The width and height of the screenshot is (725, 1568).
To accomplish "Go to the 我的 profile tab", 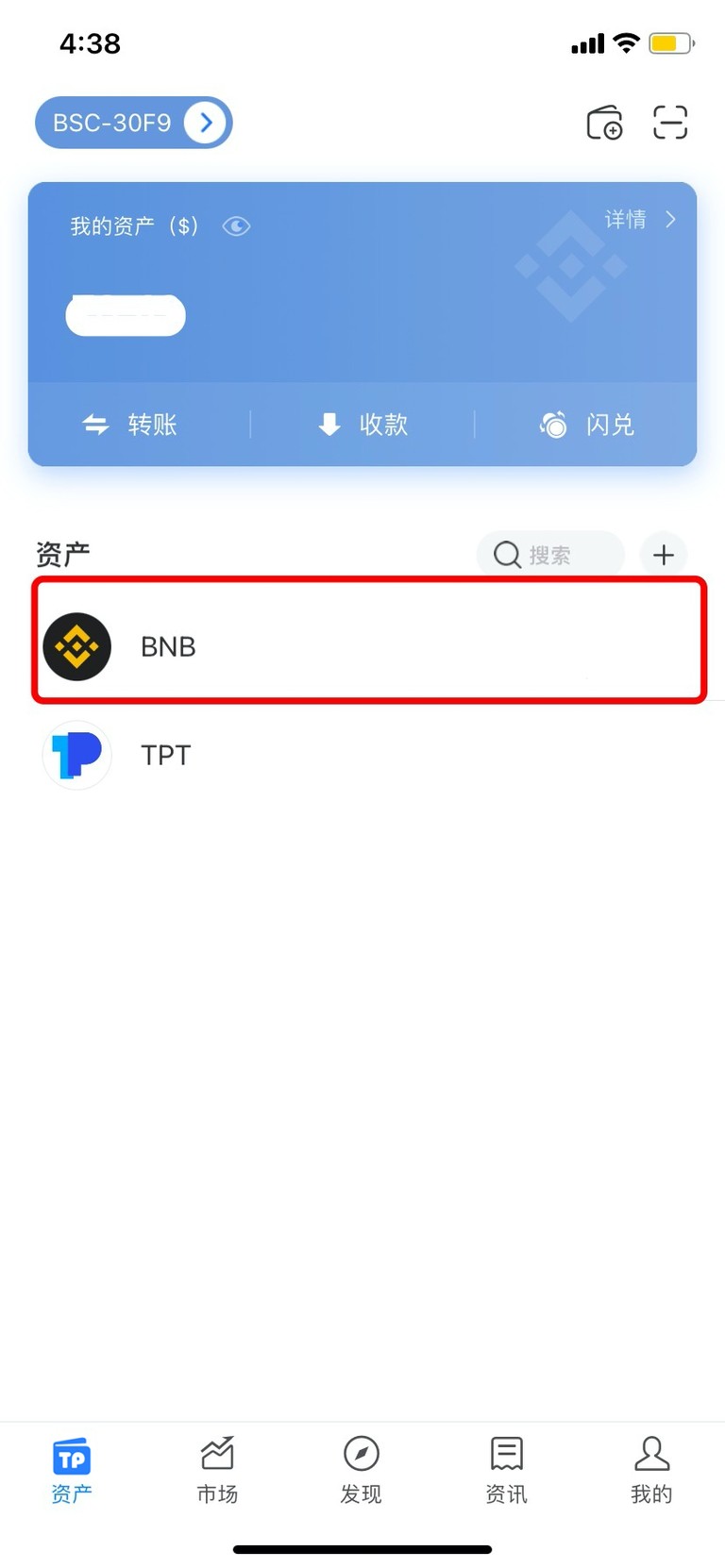I will [651, 1469].
